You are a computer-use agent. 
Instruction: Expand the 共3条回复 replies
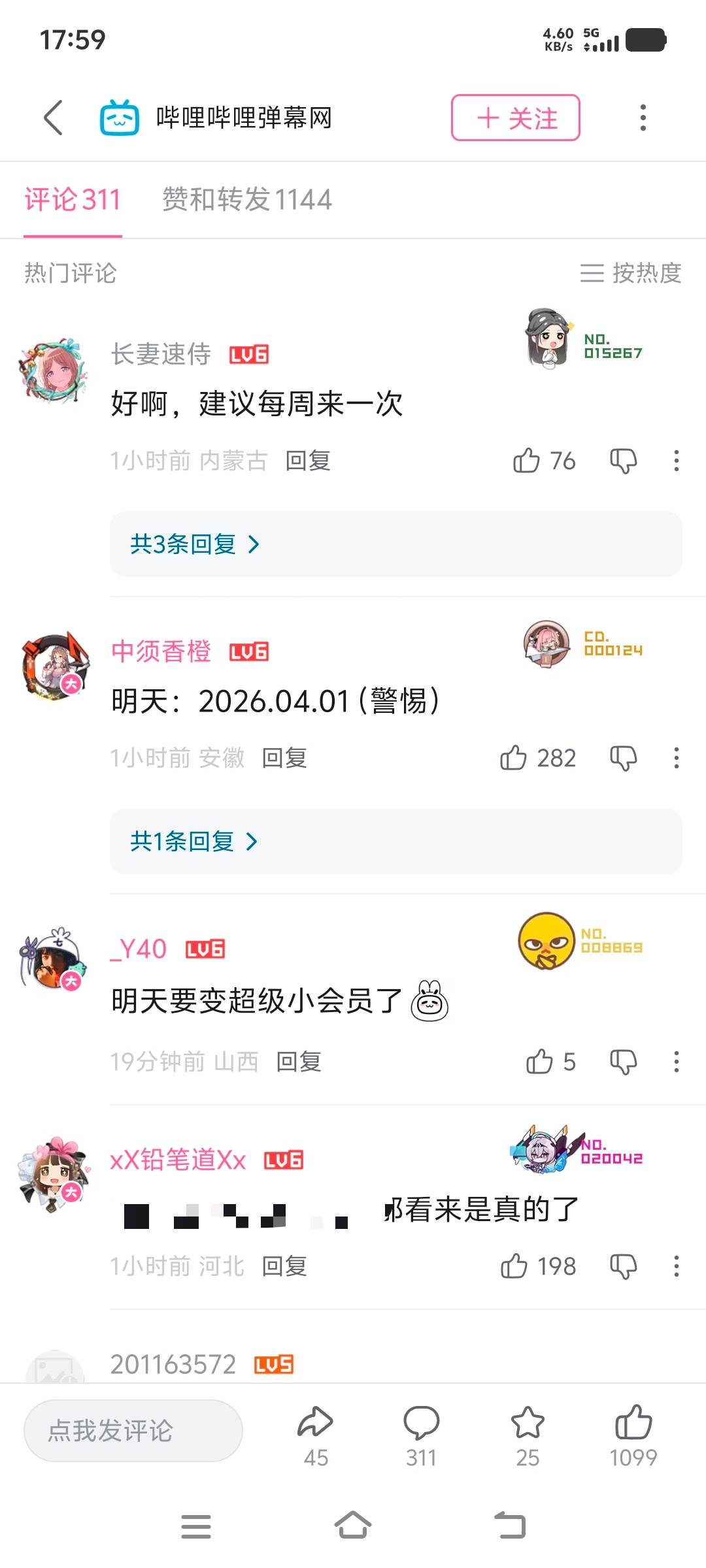pyautogui.click(x=195, y=544)
